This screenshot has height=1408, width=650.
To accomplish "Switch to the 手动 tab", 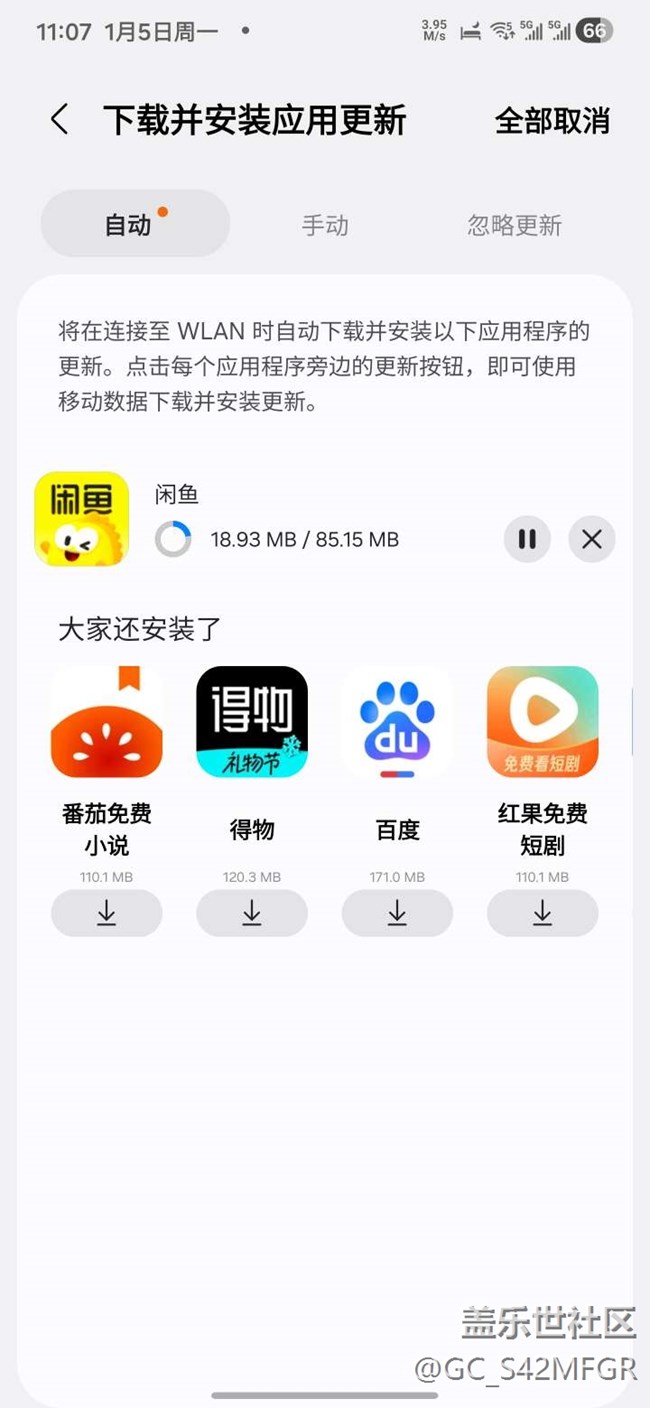I will 325,225.
